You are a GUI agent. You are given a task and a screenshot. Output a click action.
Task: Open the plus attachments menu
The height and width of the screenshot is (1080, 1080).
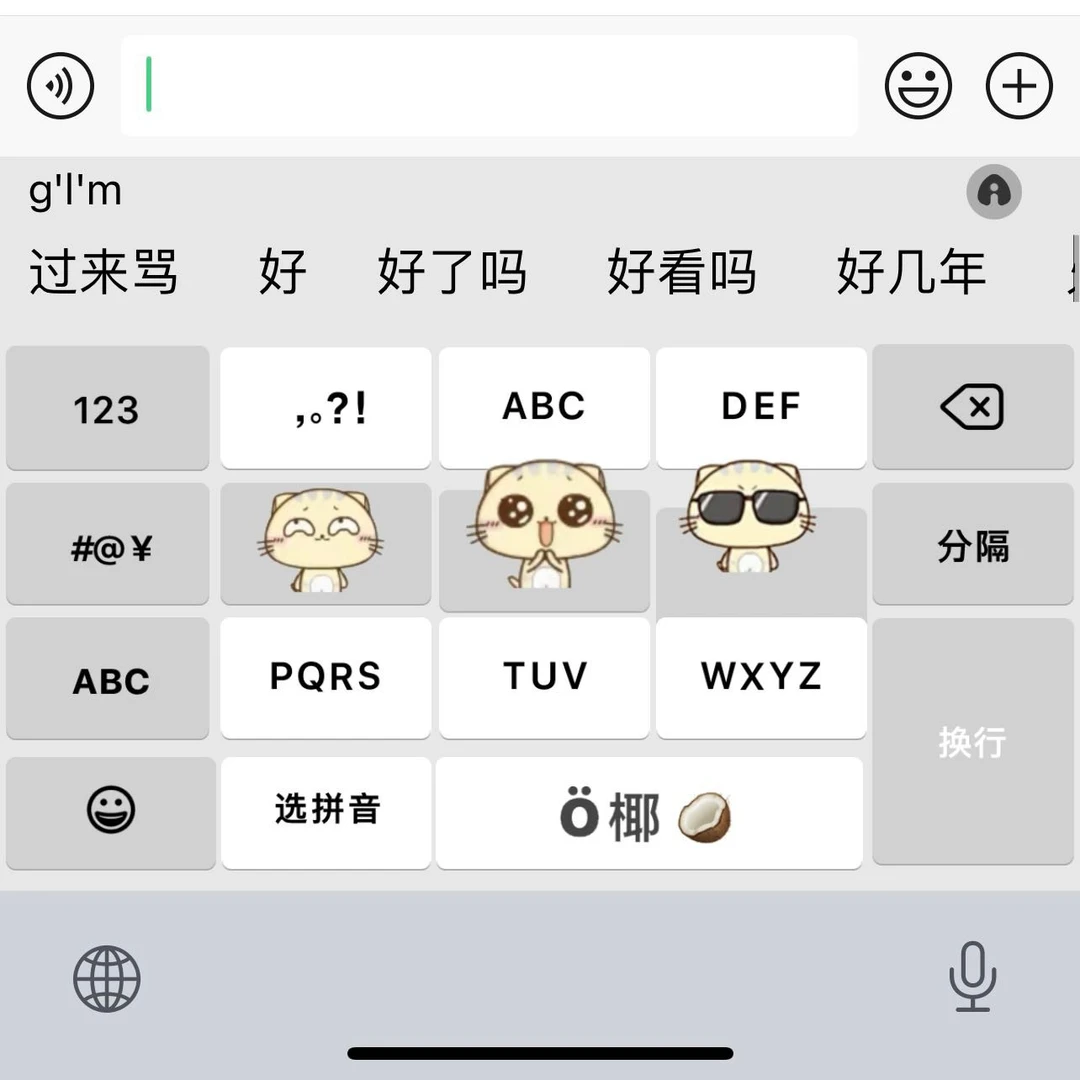(x=1019, y=86)
